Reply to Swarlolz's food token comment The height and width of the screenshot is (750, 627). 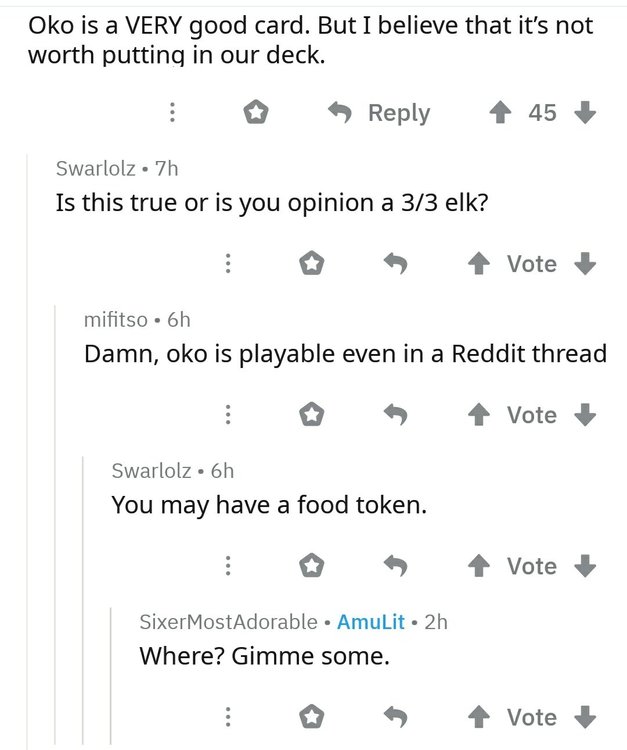click(x=398, y=566)
